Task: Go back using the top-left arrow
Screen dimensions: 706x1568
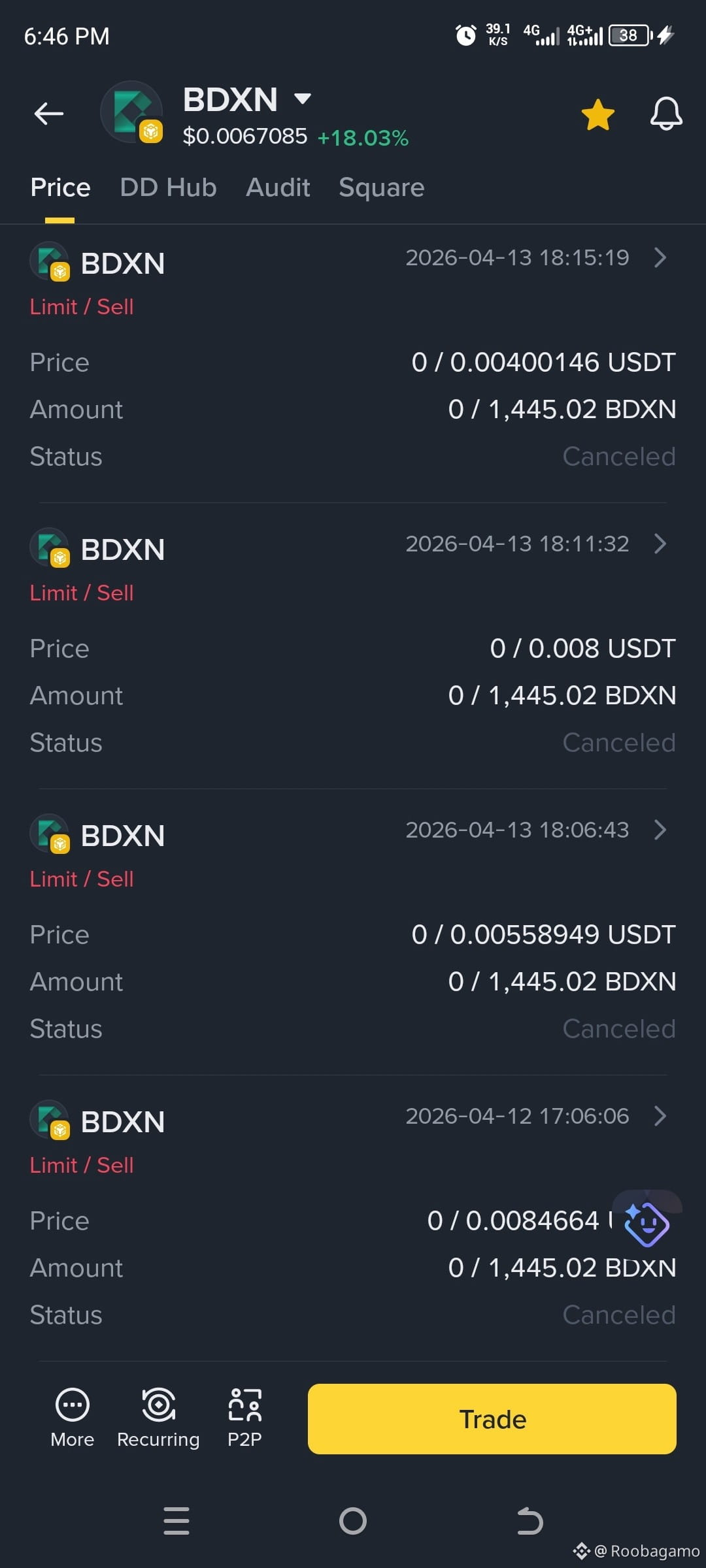Action: click(x=49, y=114)
